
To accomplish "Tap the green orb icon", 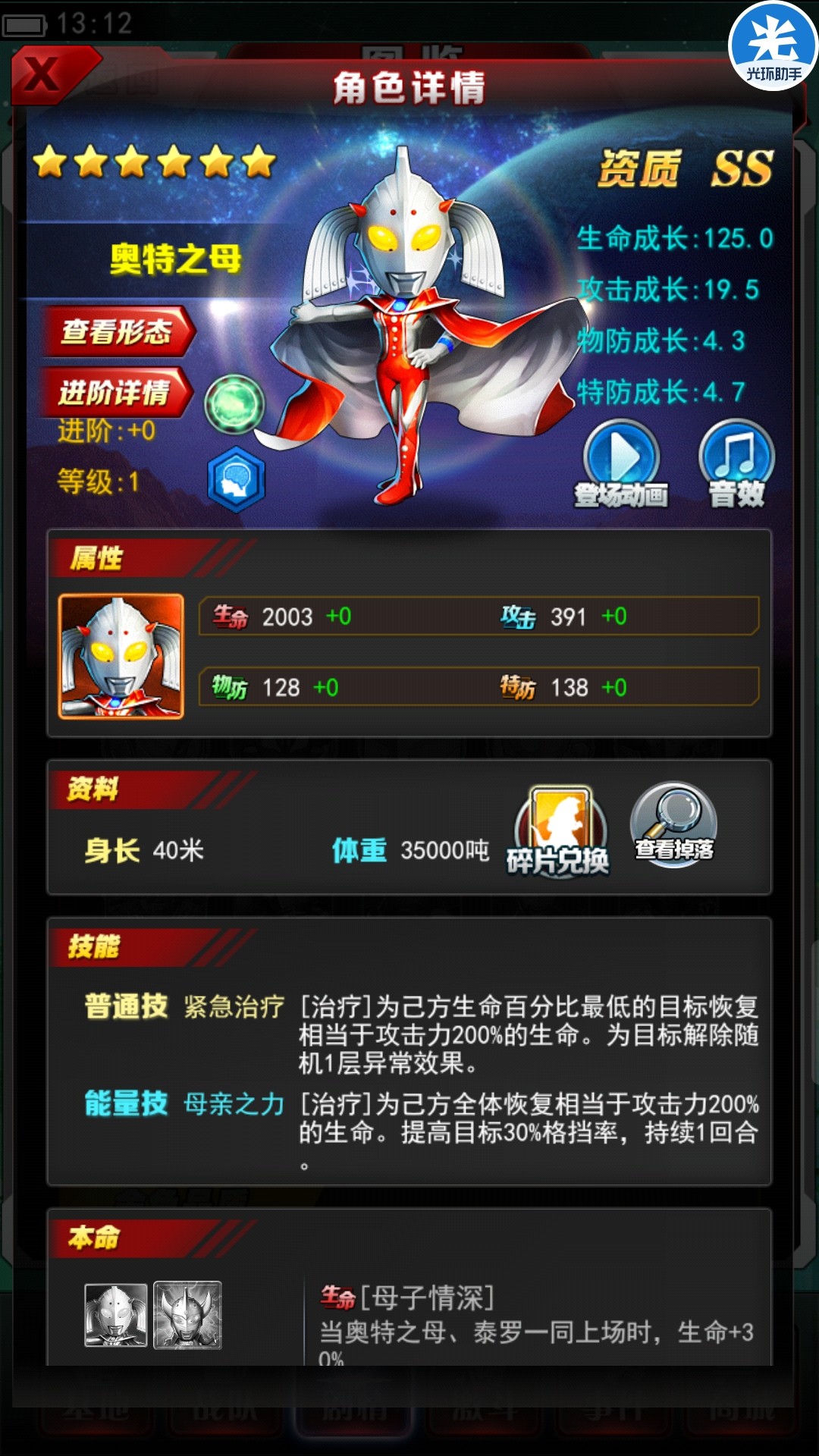I will [234, 404].
